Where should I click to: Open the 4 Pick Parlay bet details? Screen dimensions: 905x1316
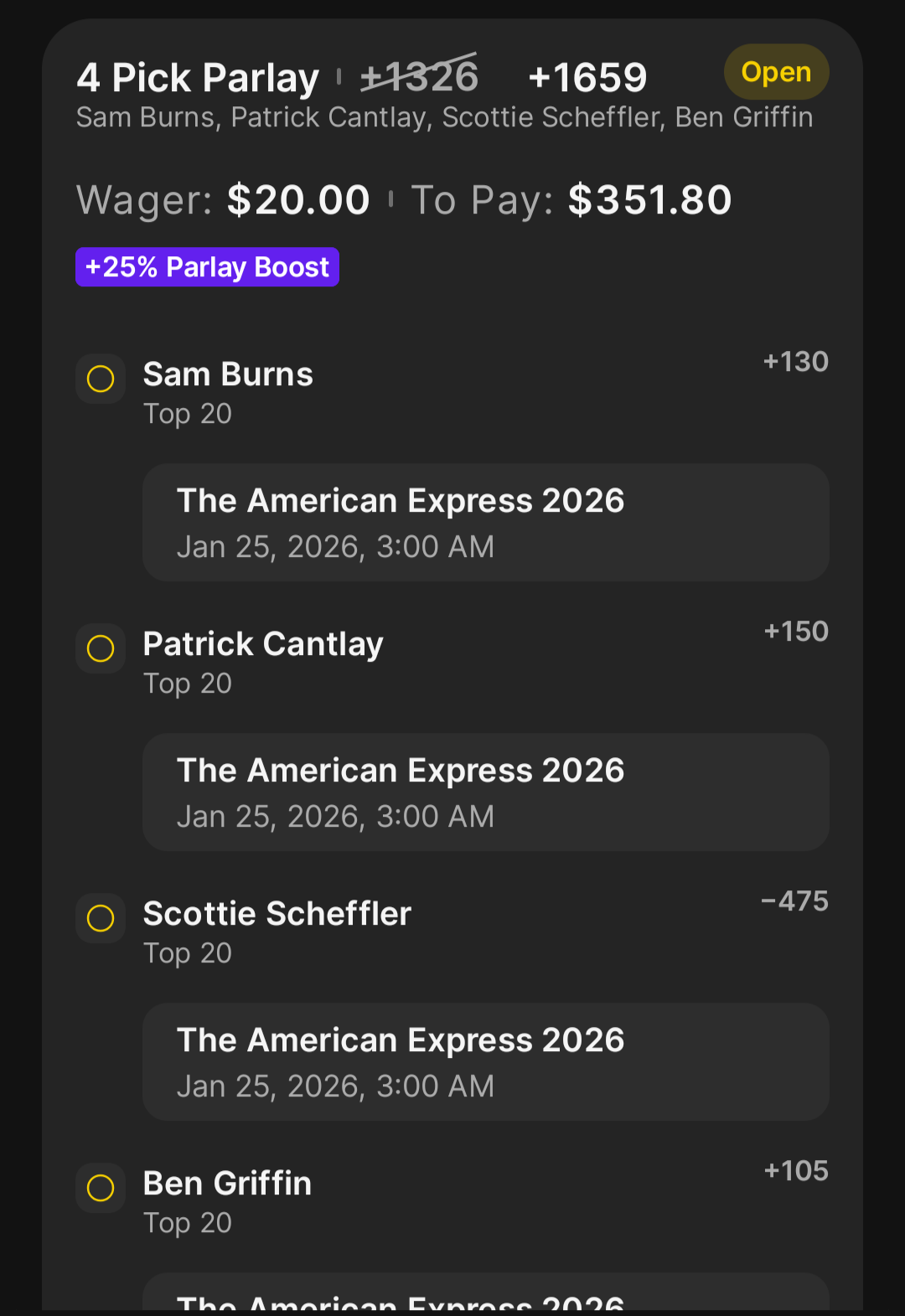pyautogui.click(x=198, y=78)
